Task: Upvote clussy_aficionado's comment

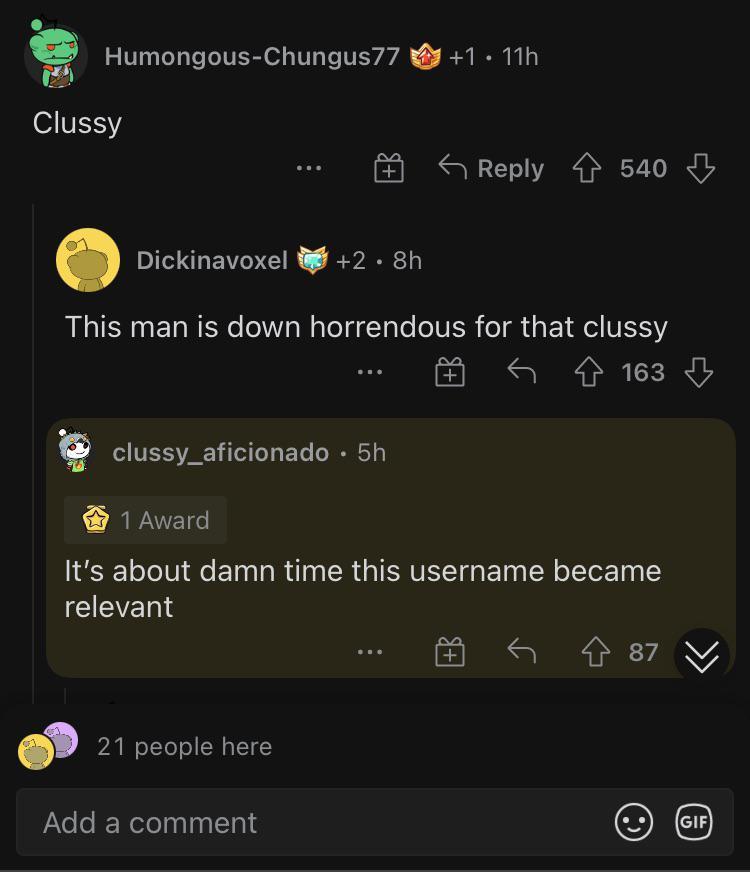Action: click(596, 651)
